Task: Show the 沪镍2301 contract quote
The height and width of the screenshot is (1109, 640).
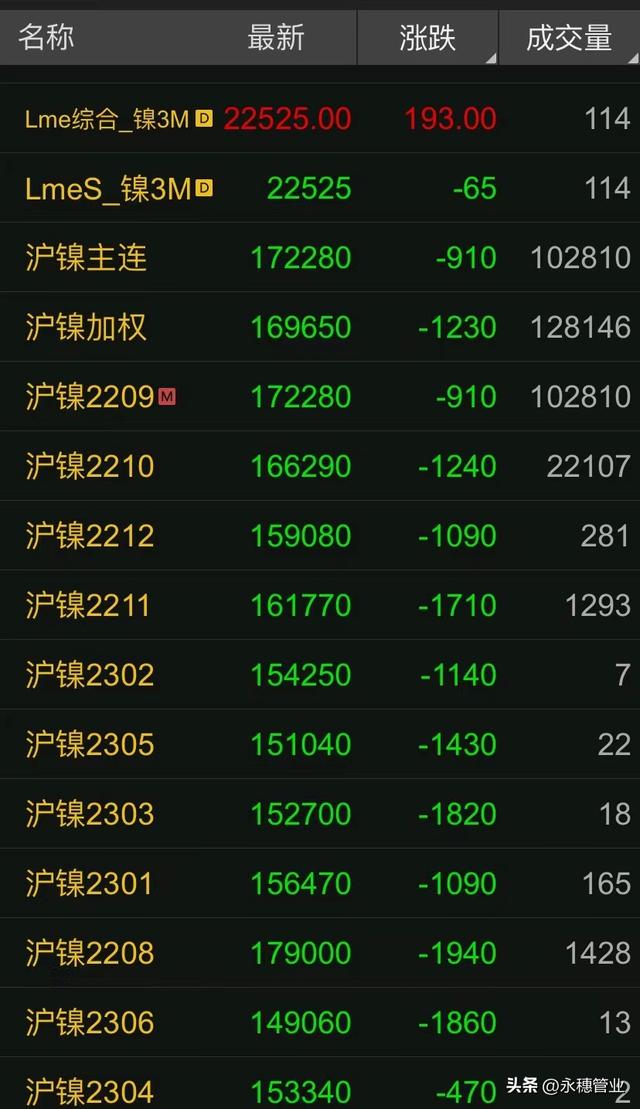Action: 89,883
